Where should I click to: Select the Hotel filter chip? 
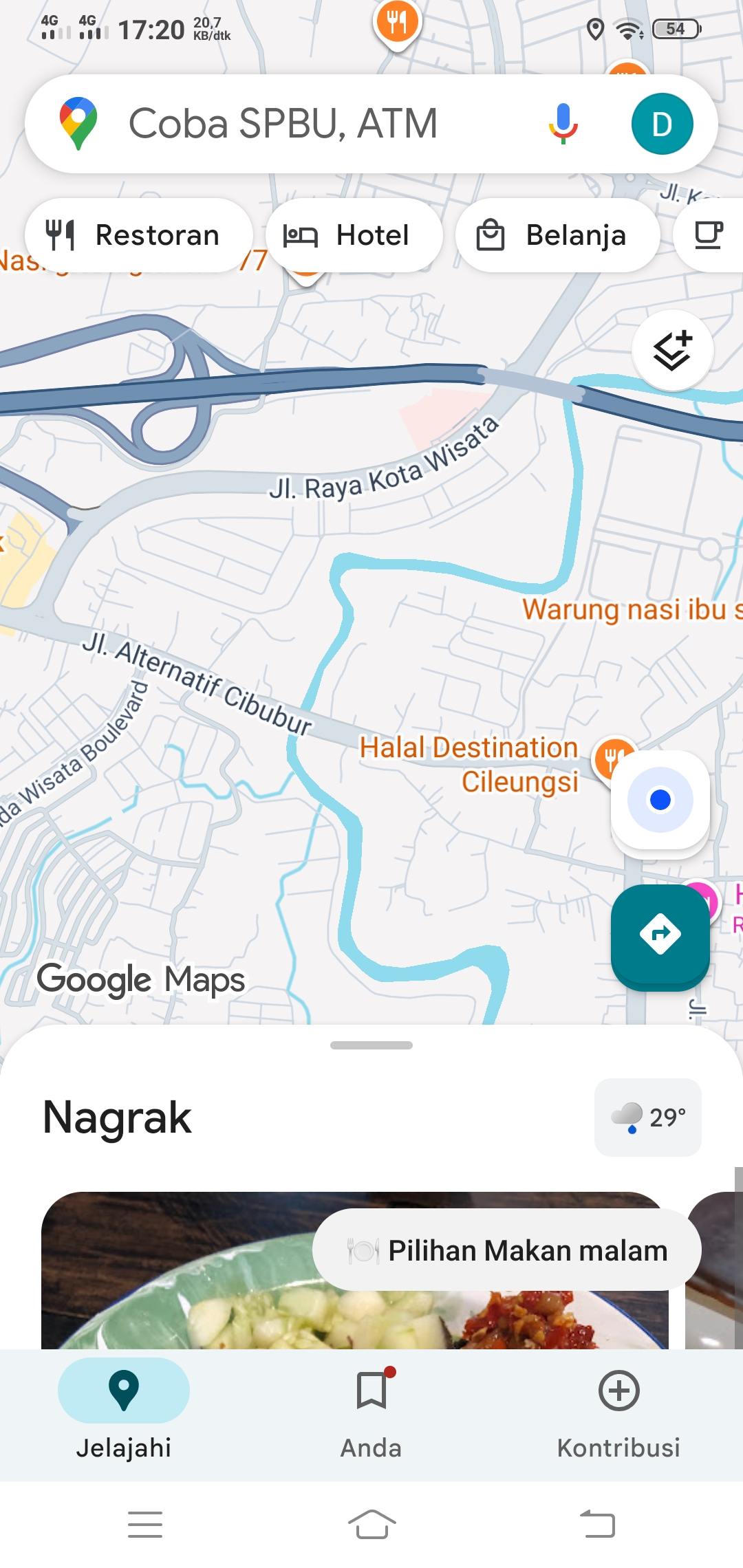coord(354,235)
